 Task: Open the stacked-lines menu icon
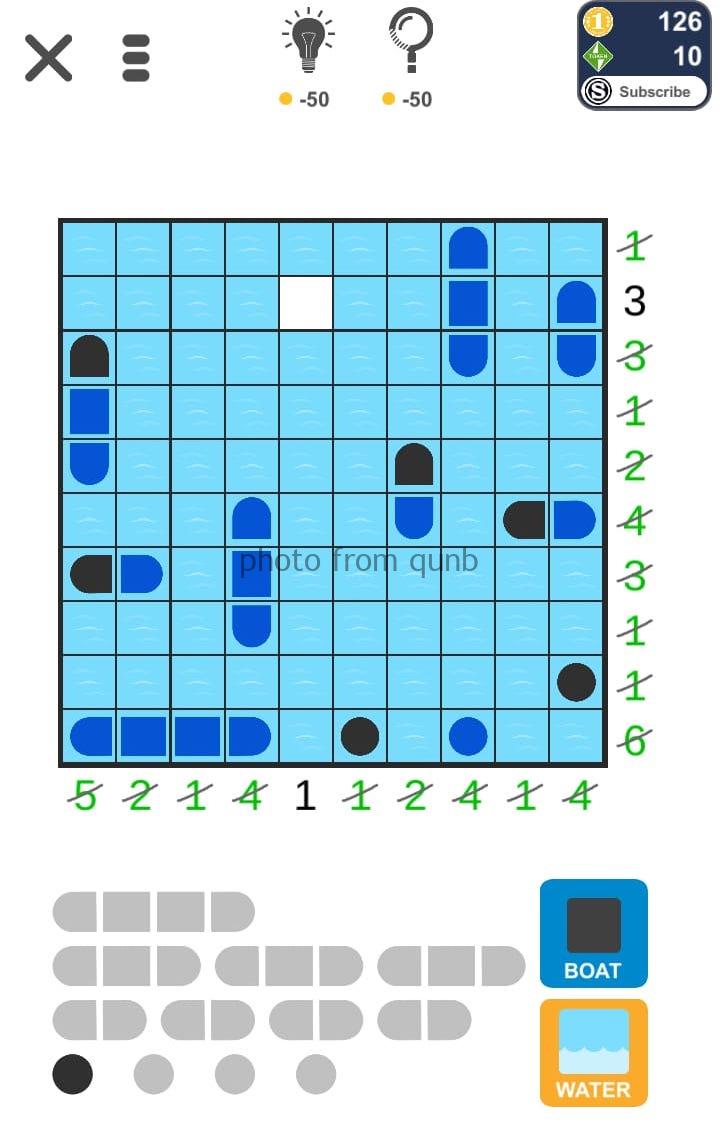(136, 58)
